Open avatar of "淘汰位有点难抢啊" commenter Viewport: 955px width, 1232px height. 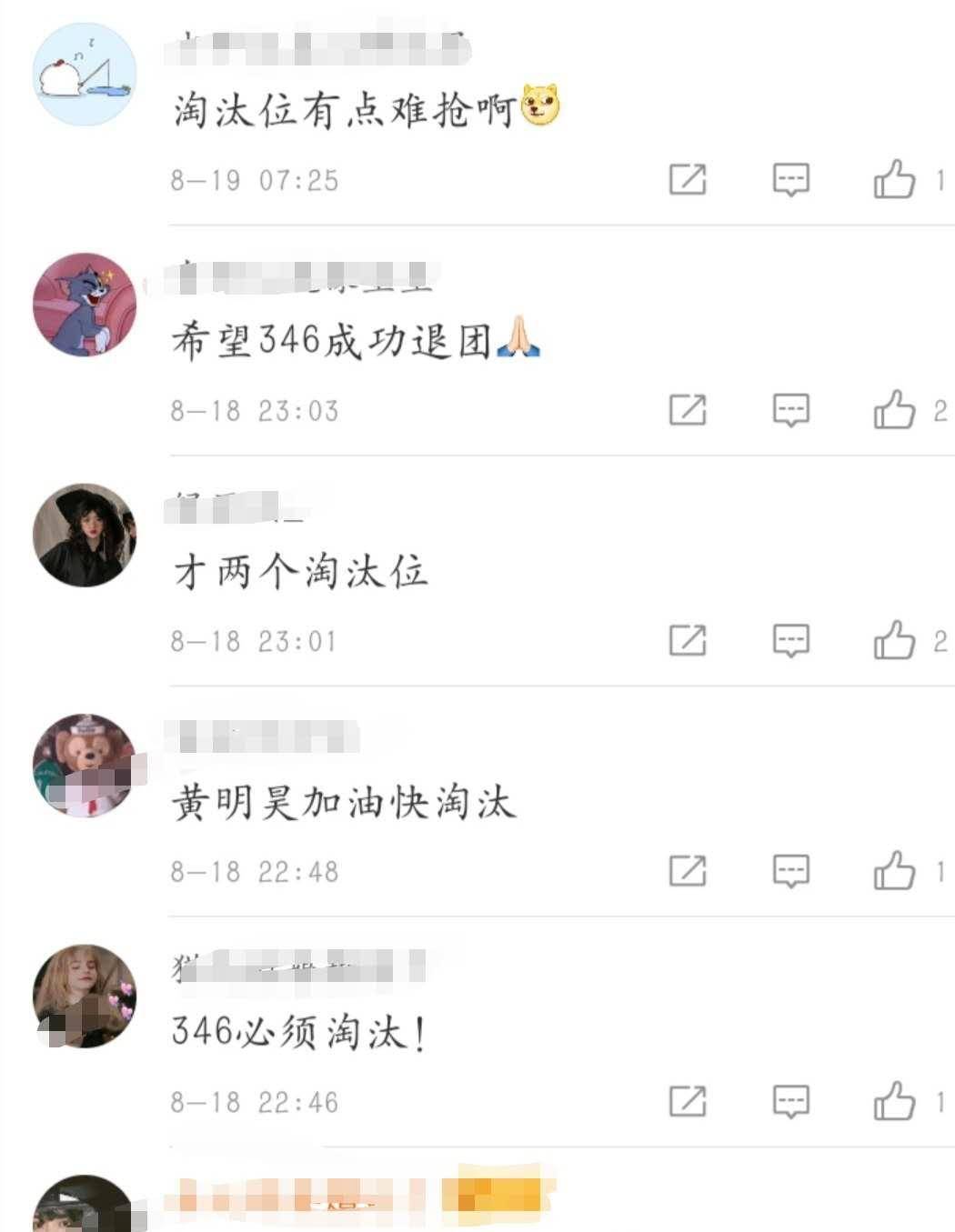(x=85, y=75)
